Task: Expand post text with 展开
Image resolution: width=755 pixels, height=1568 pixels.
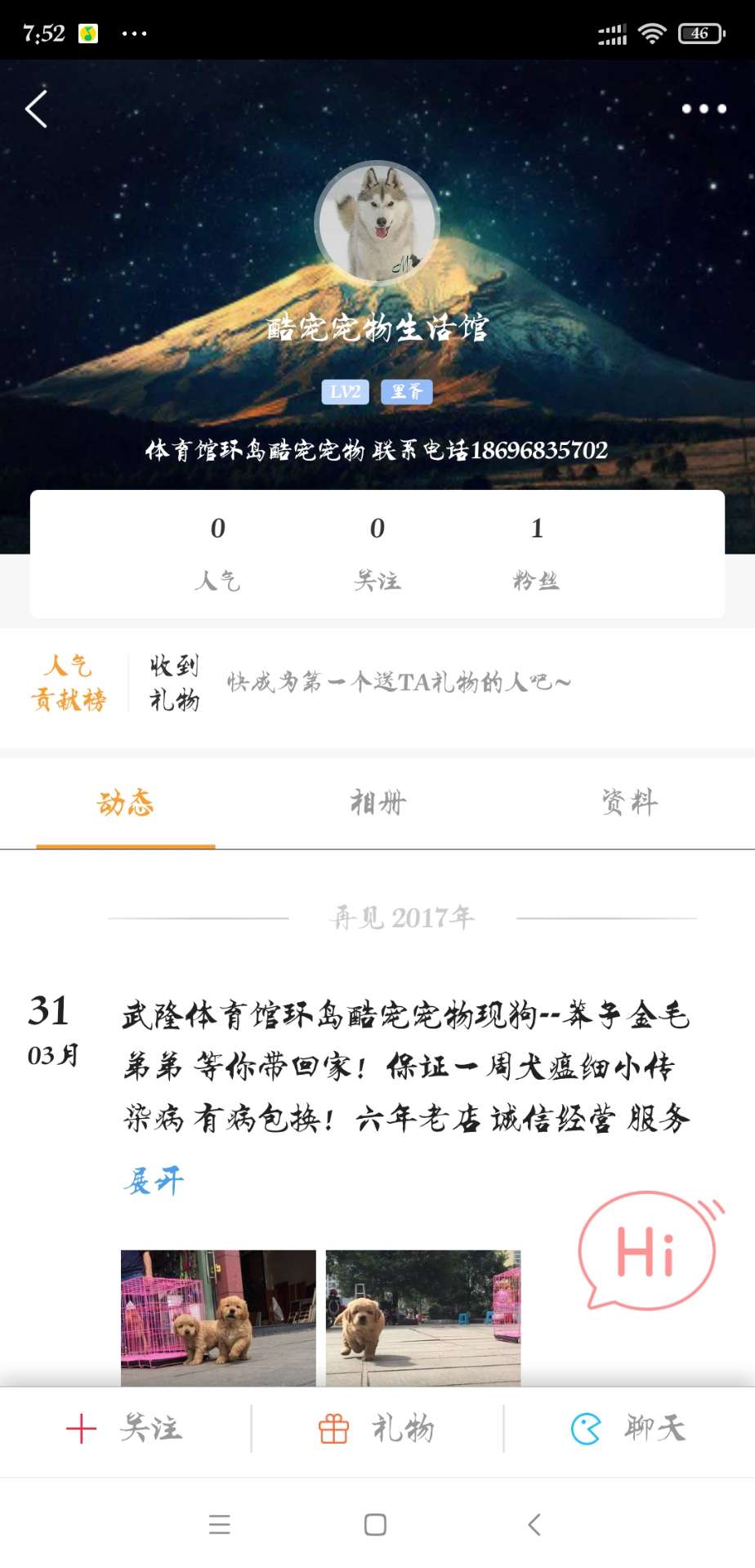Action: tap(154, 1181)
